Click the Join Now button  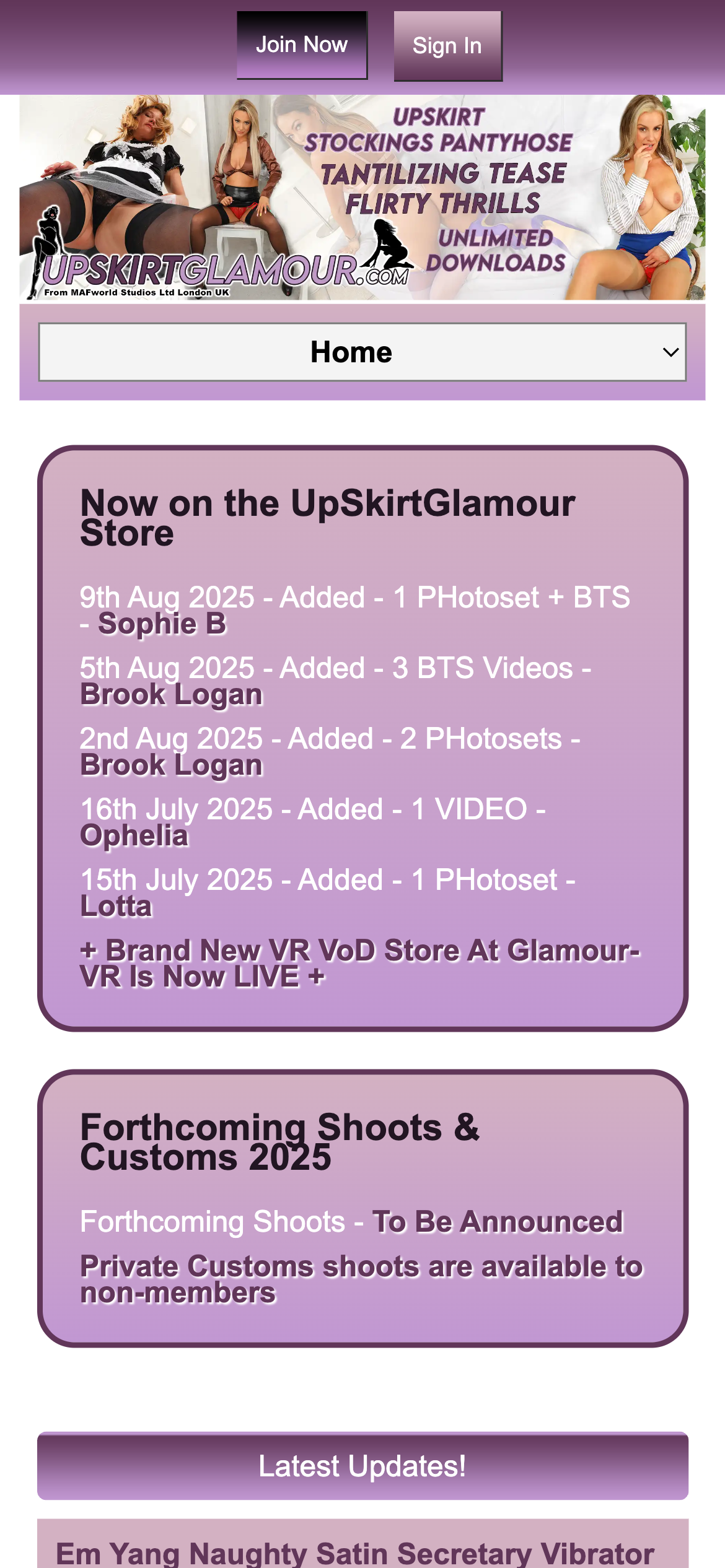pos(303,44)
